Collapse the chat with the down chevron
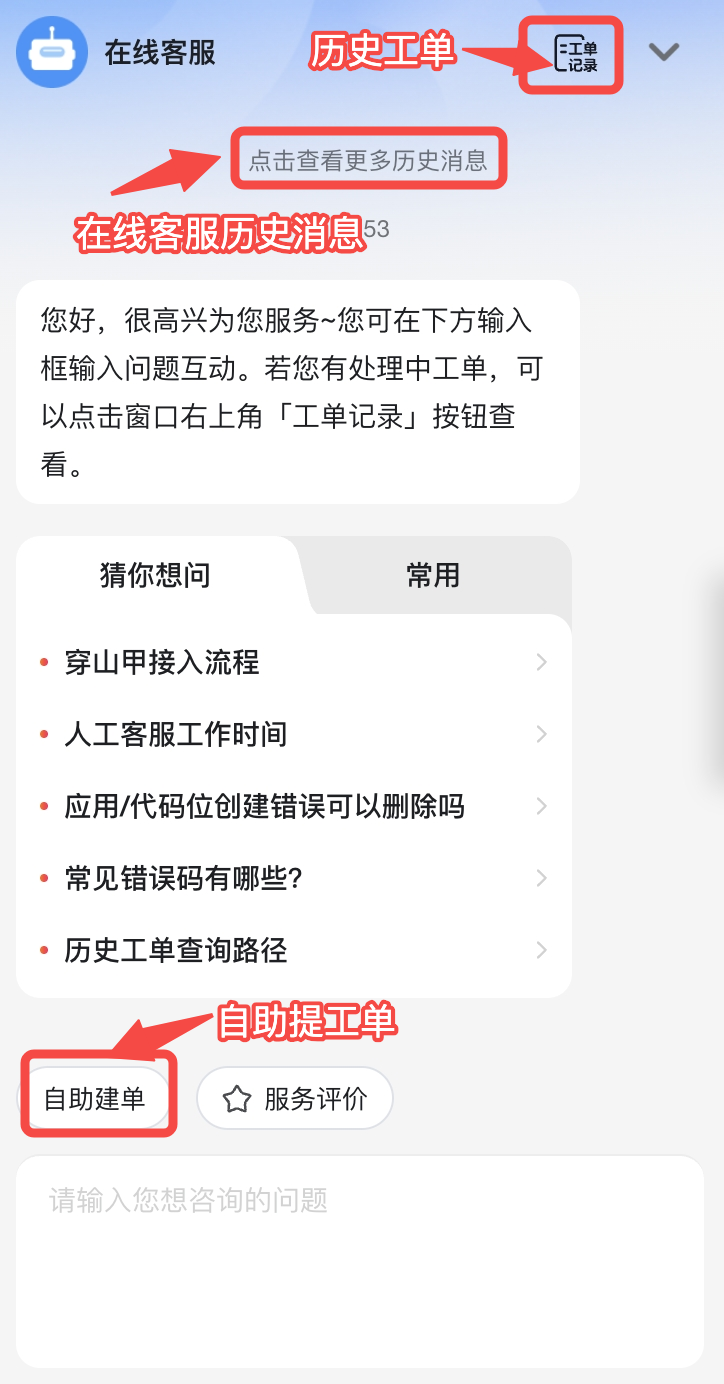 664,52
